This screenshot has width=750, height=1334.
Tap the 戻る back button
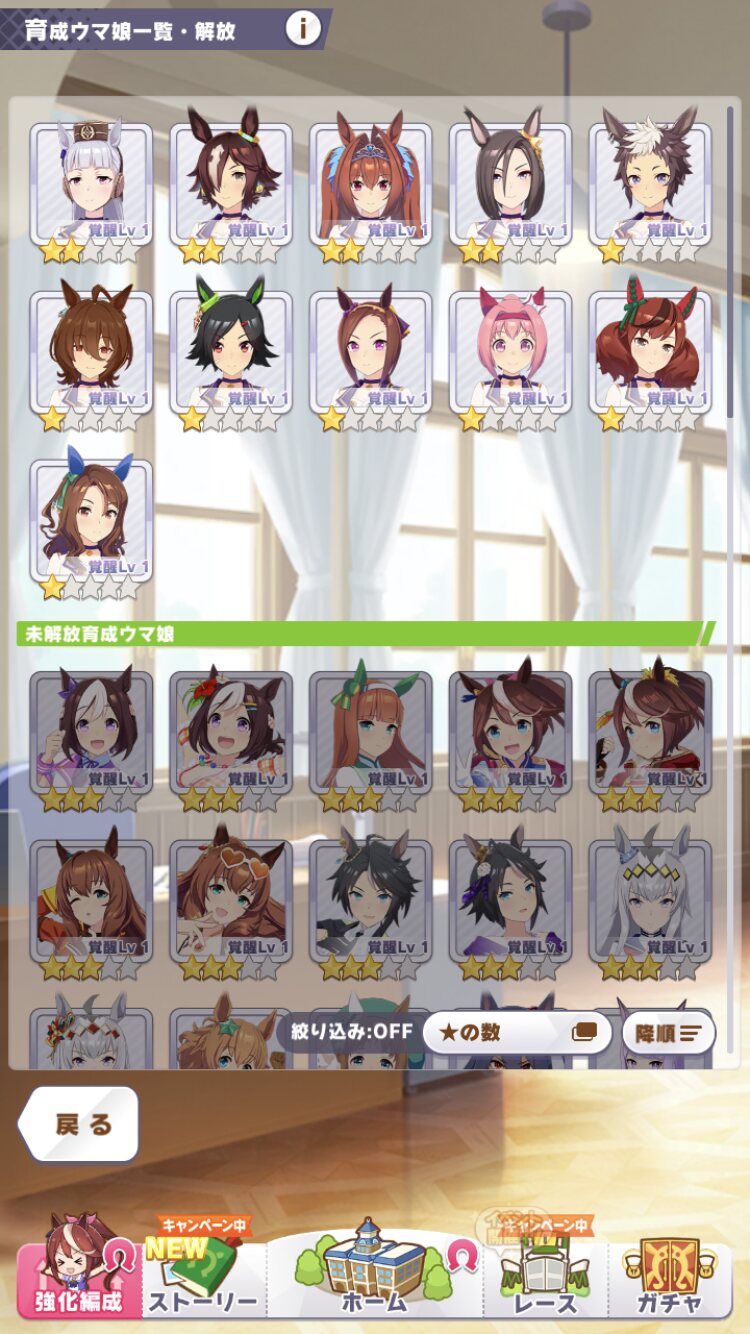click(80, 1124)
